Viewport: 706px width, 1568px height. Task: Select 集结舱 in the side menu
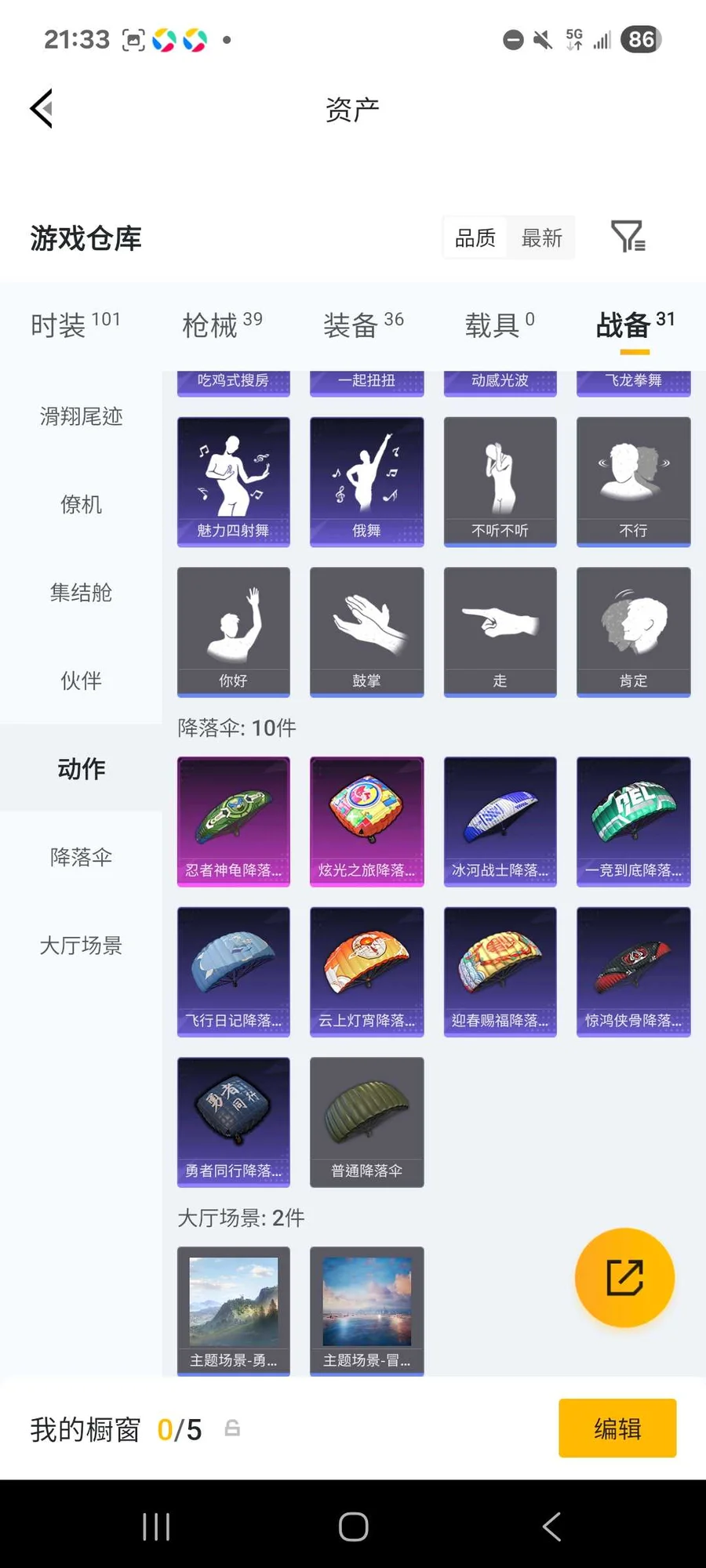click(81, 592)
